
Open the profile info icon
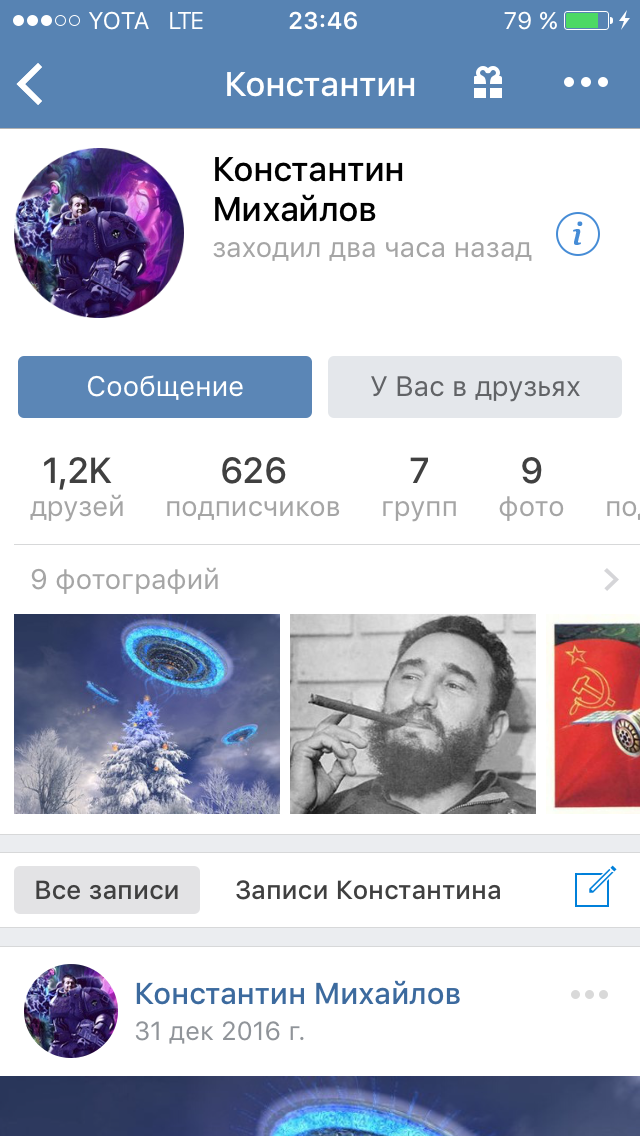[577, 235]
